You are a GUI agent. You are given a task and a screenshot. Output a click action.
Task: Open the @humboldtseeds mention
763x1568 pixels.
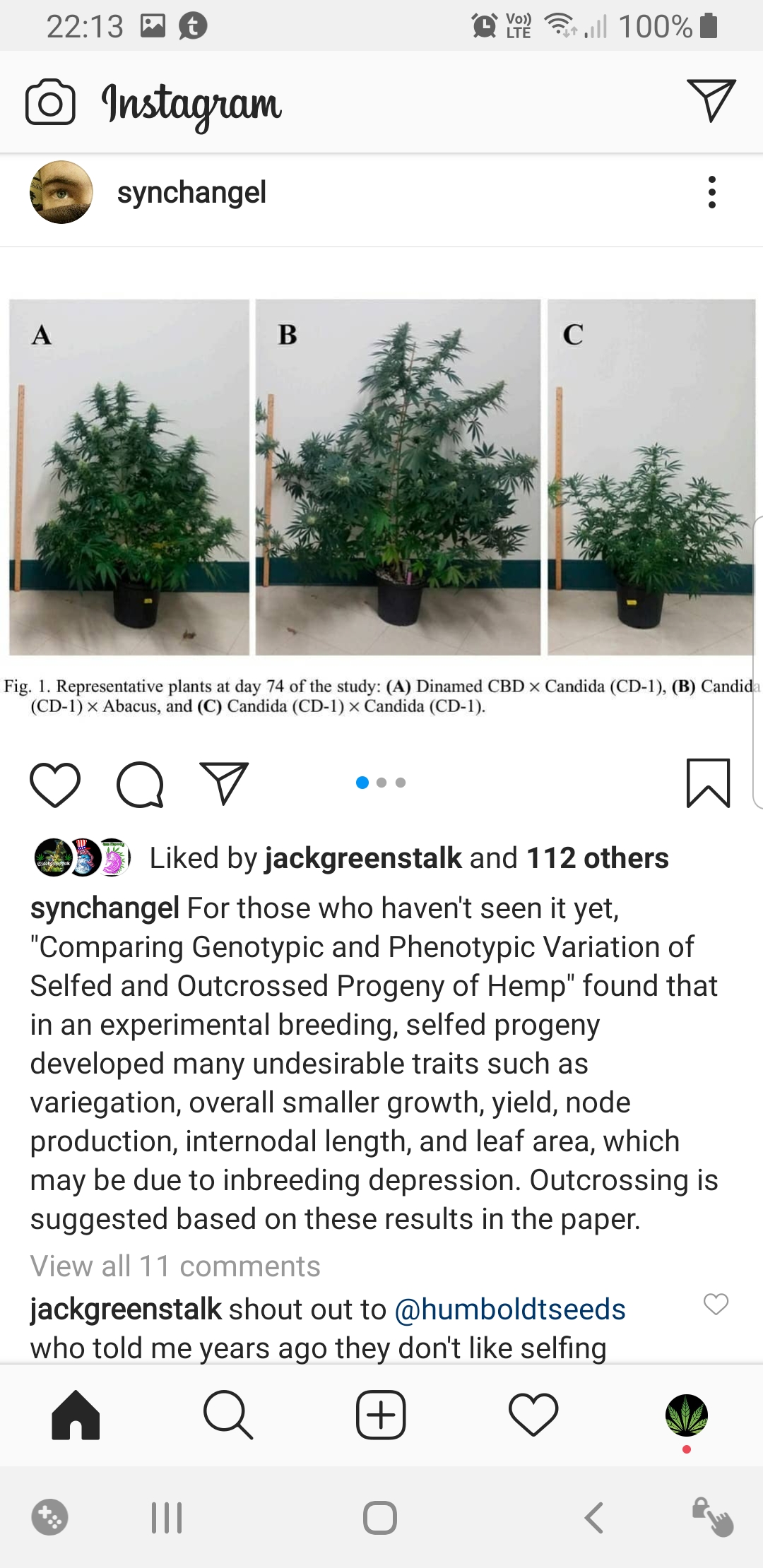pos(510,1309)
